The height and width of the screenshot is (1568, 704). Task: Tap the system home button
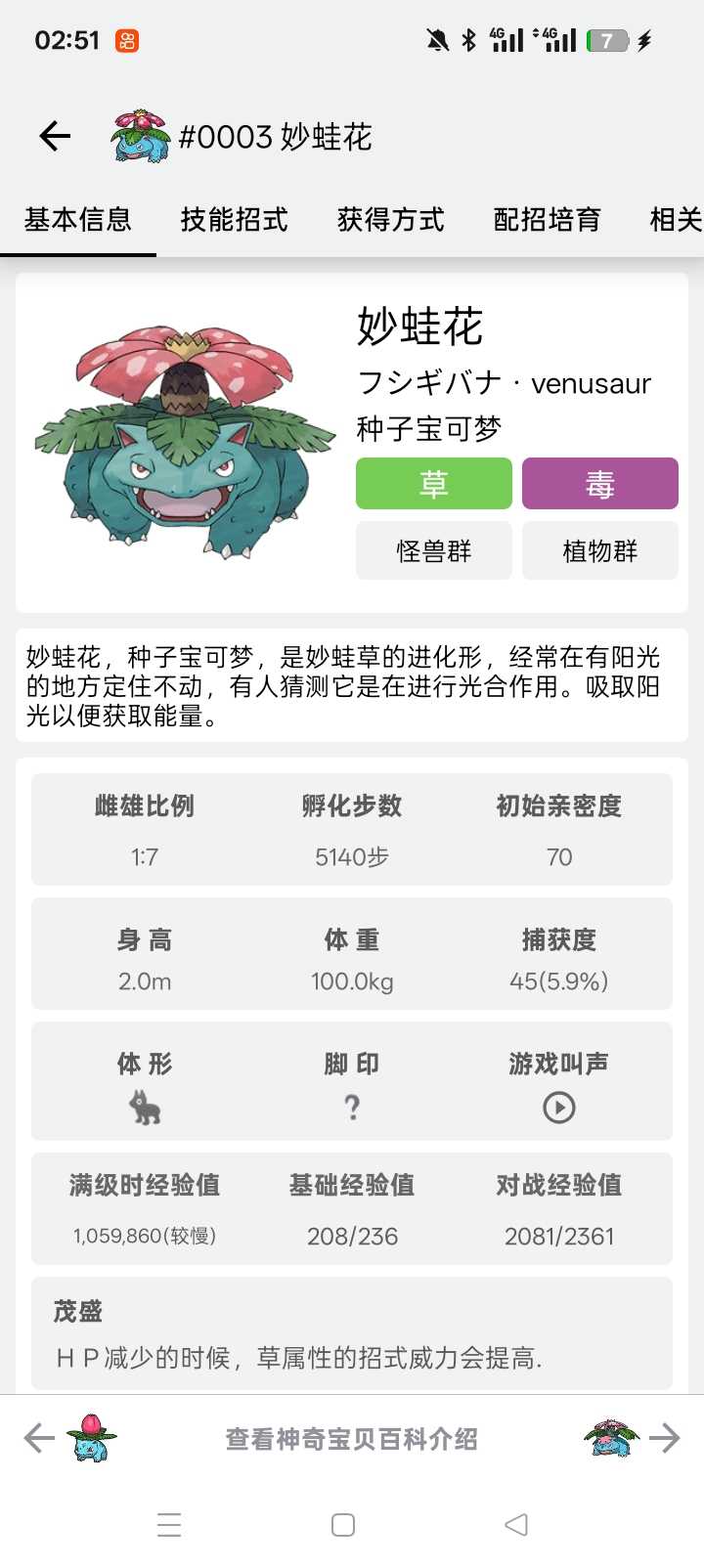pos(343,1525)
